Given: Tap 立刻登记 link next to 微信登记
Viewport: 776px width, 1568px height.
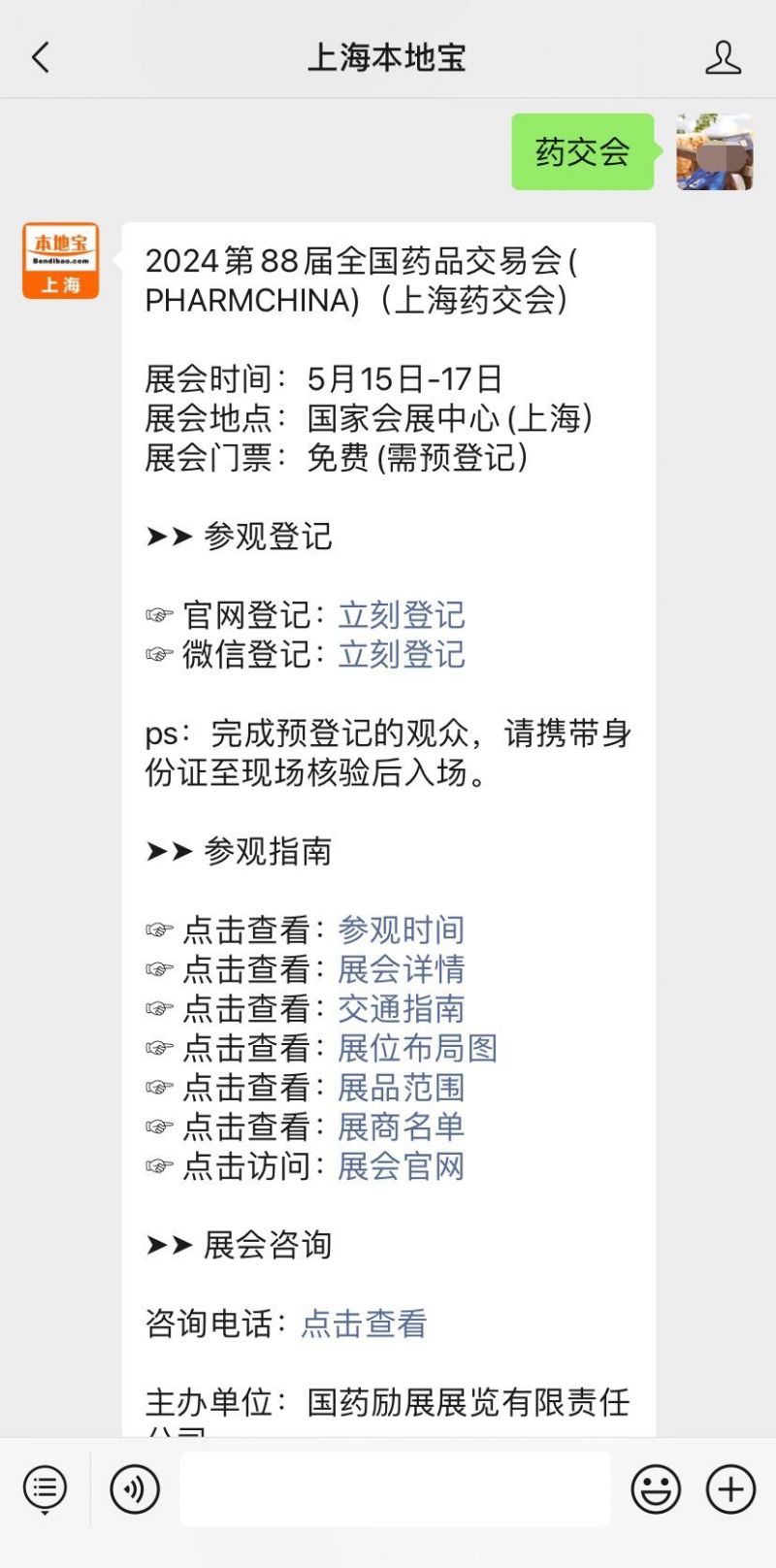Looking at the screenshot, I should (402, 654).
